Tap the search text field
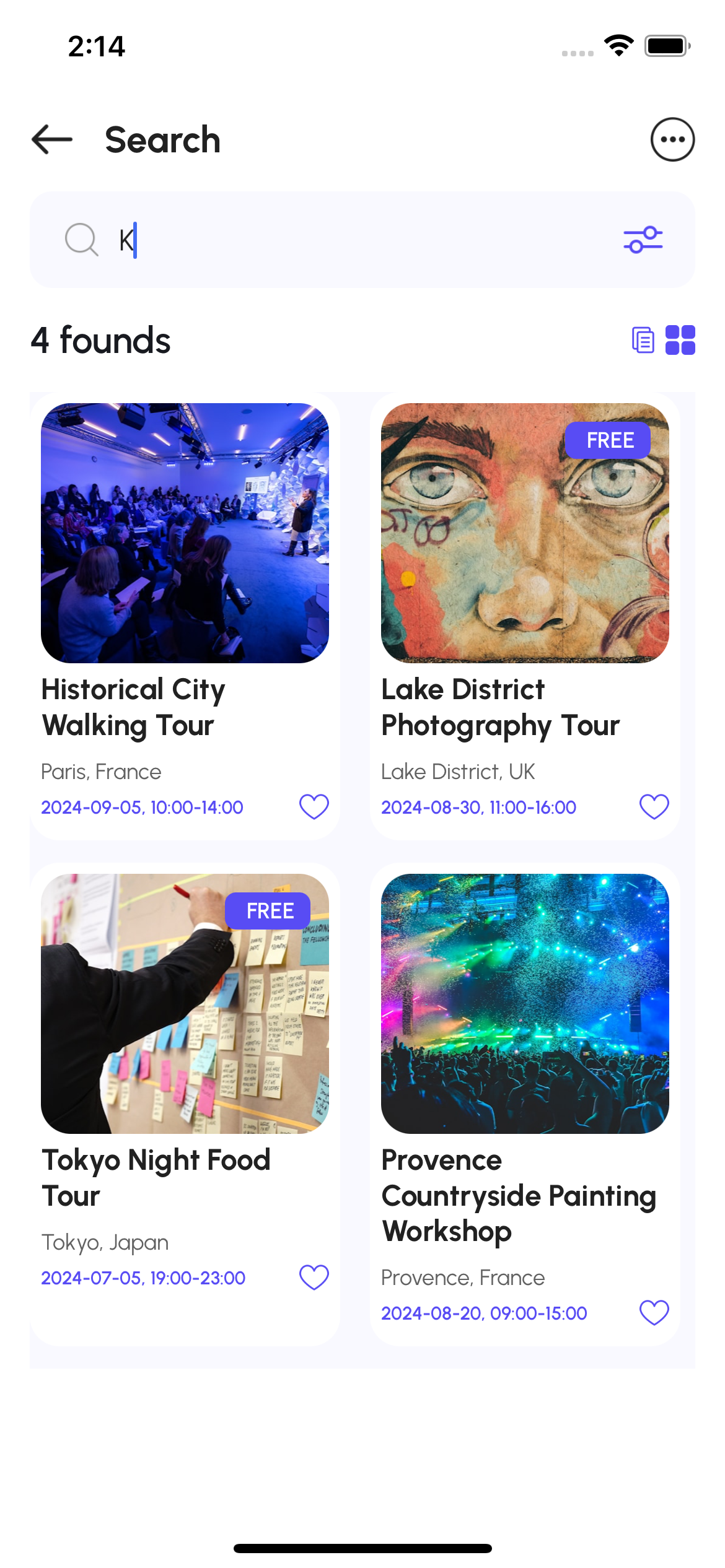The height and width of the screenshot is (1568, 725). point(359,240)
